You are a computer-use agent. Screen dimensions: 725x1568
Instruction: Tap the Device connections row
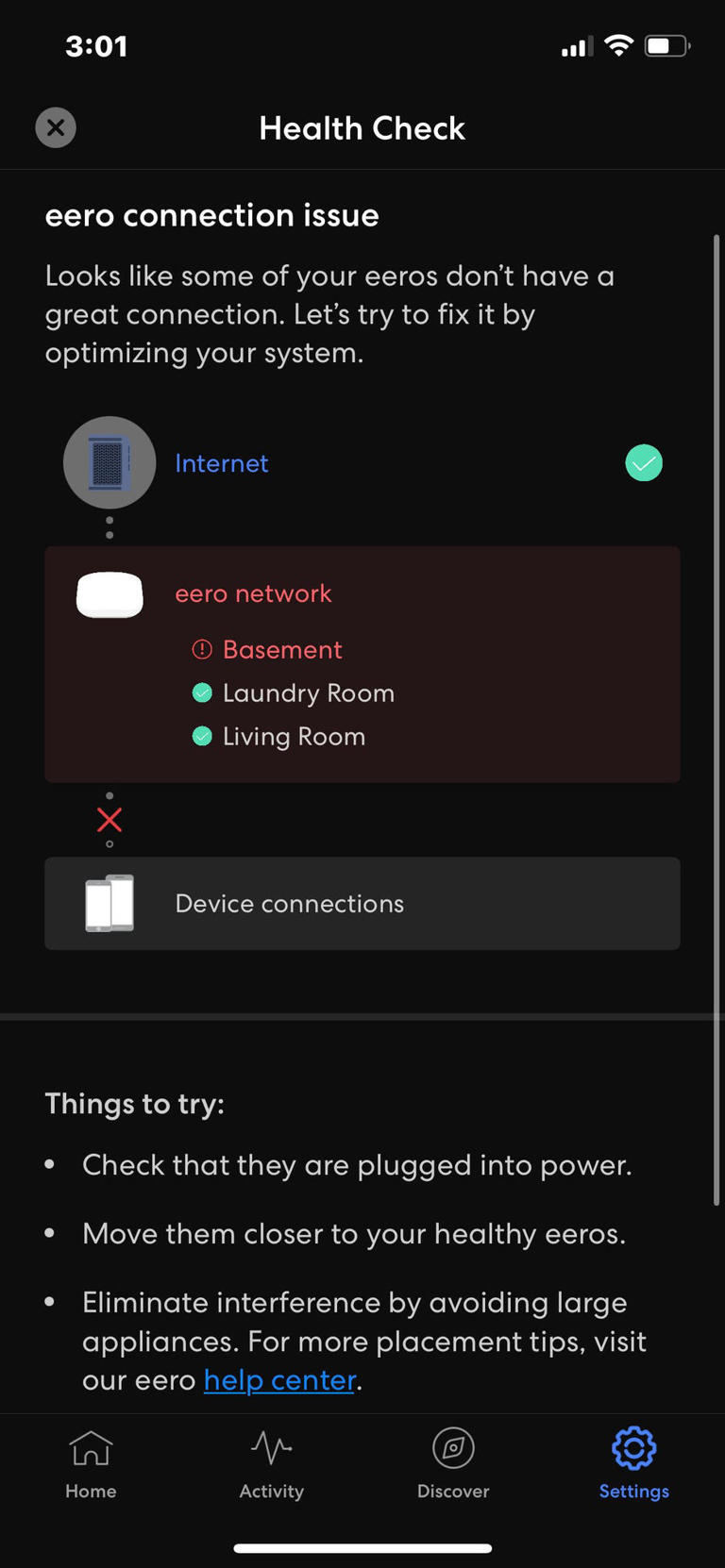point(362,903)
